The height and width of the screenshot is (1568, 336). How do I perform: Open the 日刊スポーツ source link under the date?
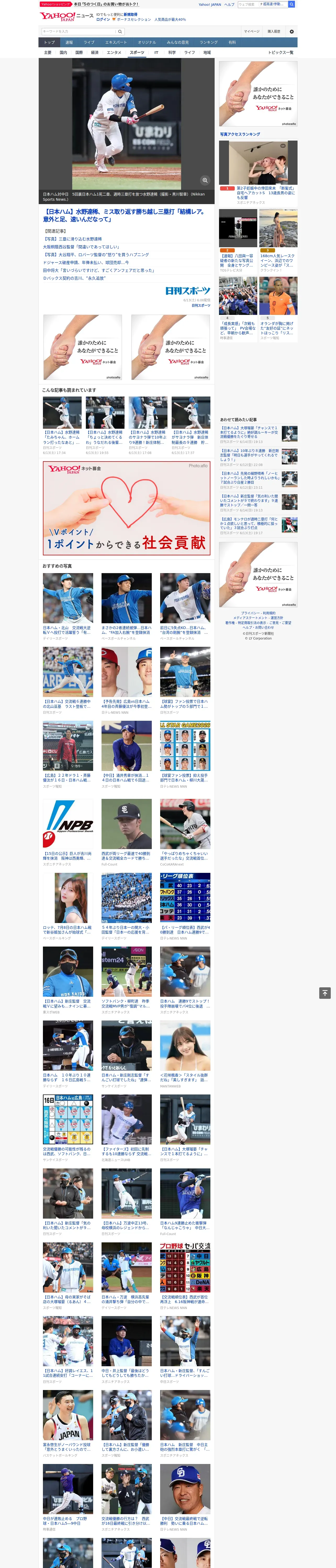pos(201,305)
